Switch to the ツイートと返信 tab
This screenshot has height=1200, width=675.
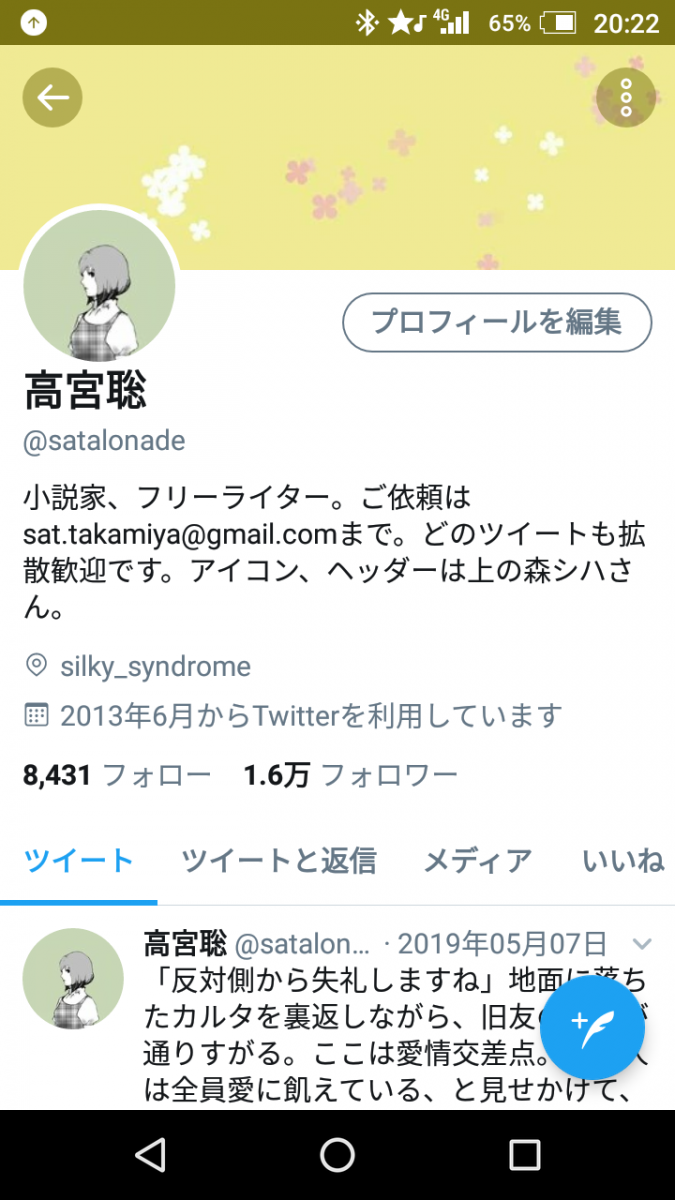279,860
